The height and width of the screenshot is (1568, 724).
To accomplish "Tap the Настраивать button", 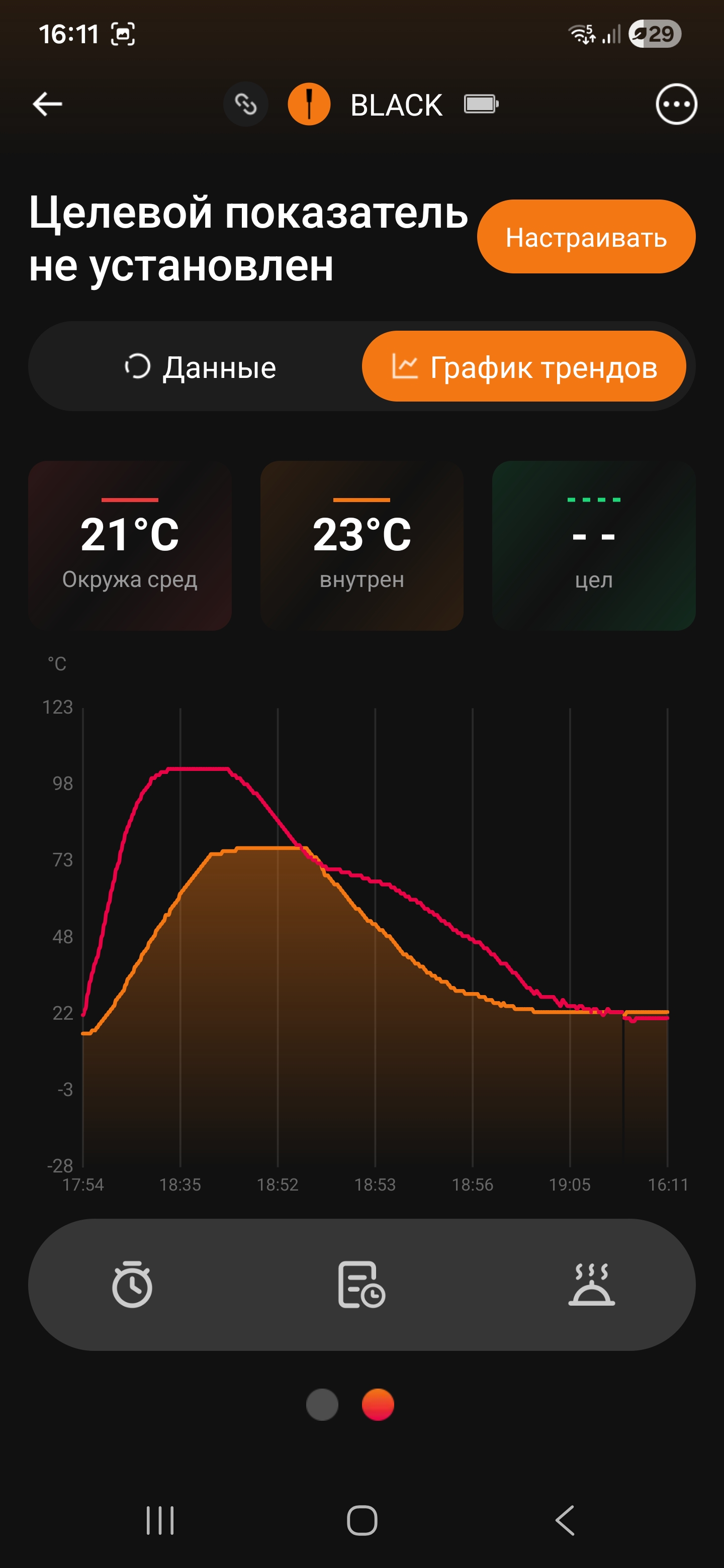I will coord(586,237).
